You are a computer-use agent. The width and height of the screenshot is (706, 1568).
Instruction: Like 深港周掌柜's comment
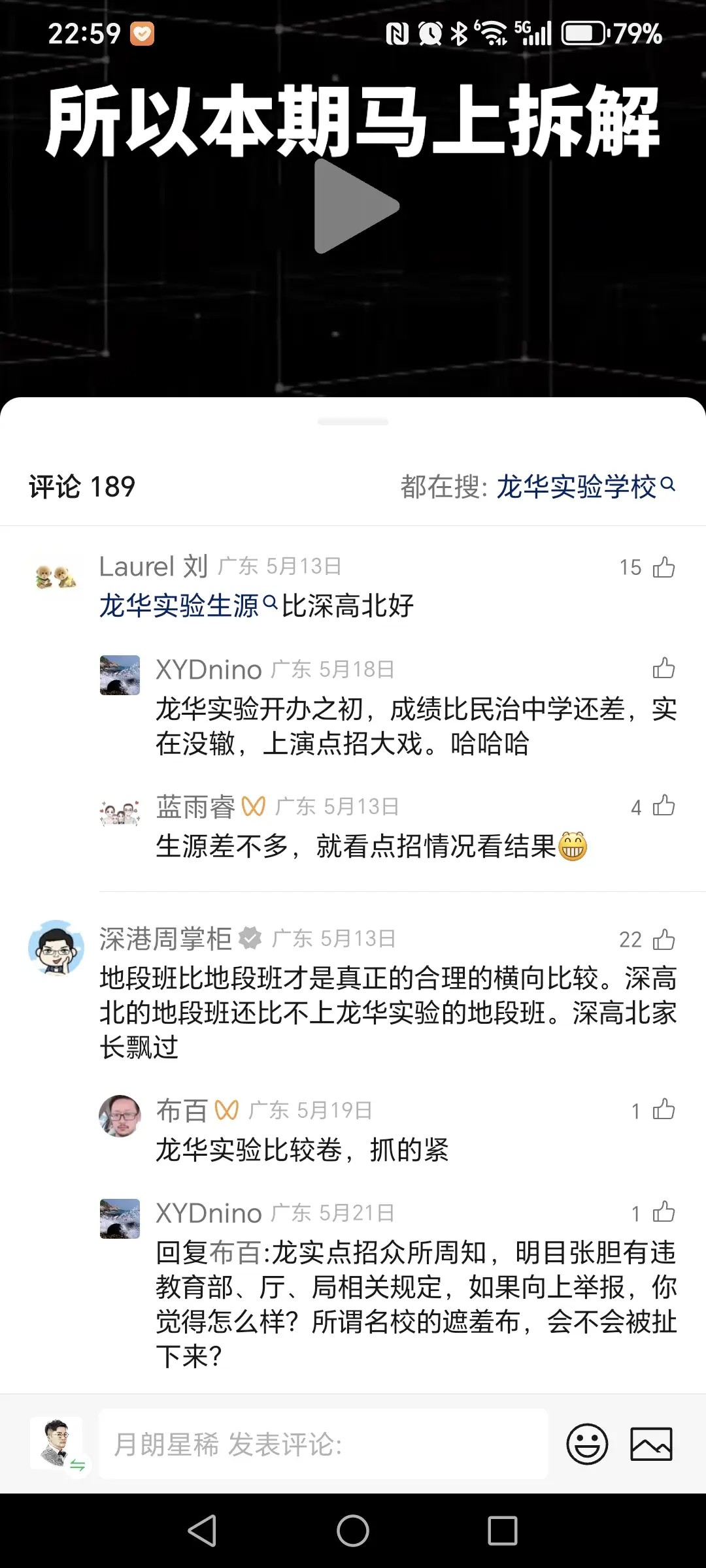pos(663,939)
